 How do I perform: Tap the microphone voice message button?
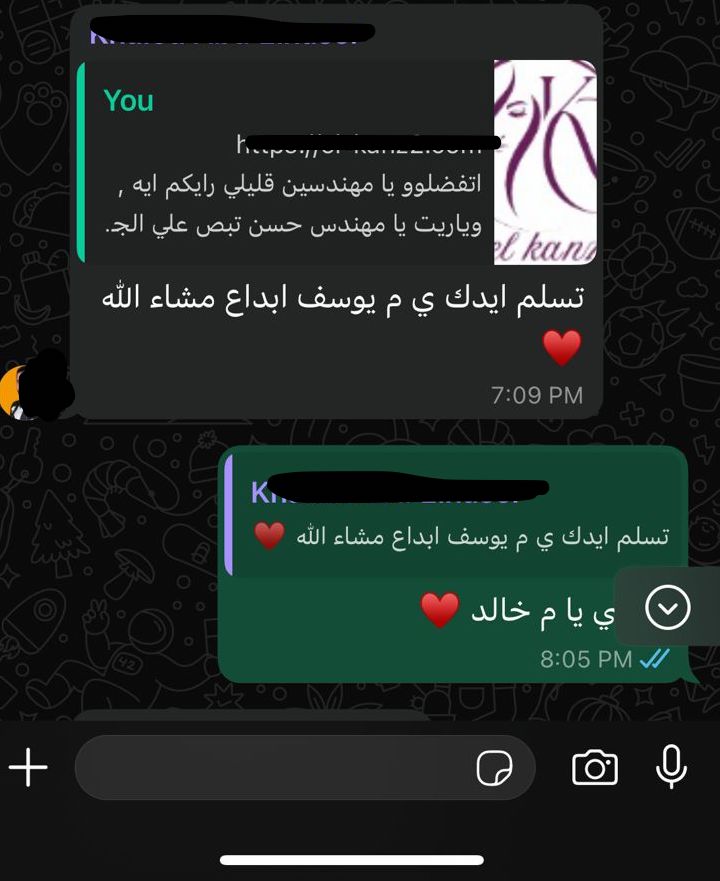671,768
